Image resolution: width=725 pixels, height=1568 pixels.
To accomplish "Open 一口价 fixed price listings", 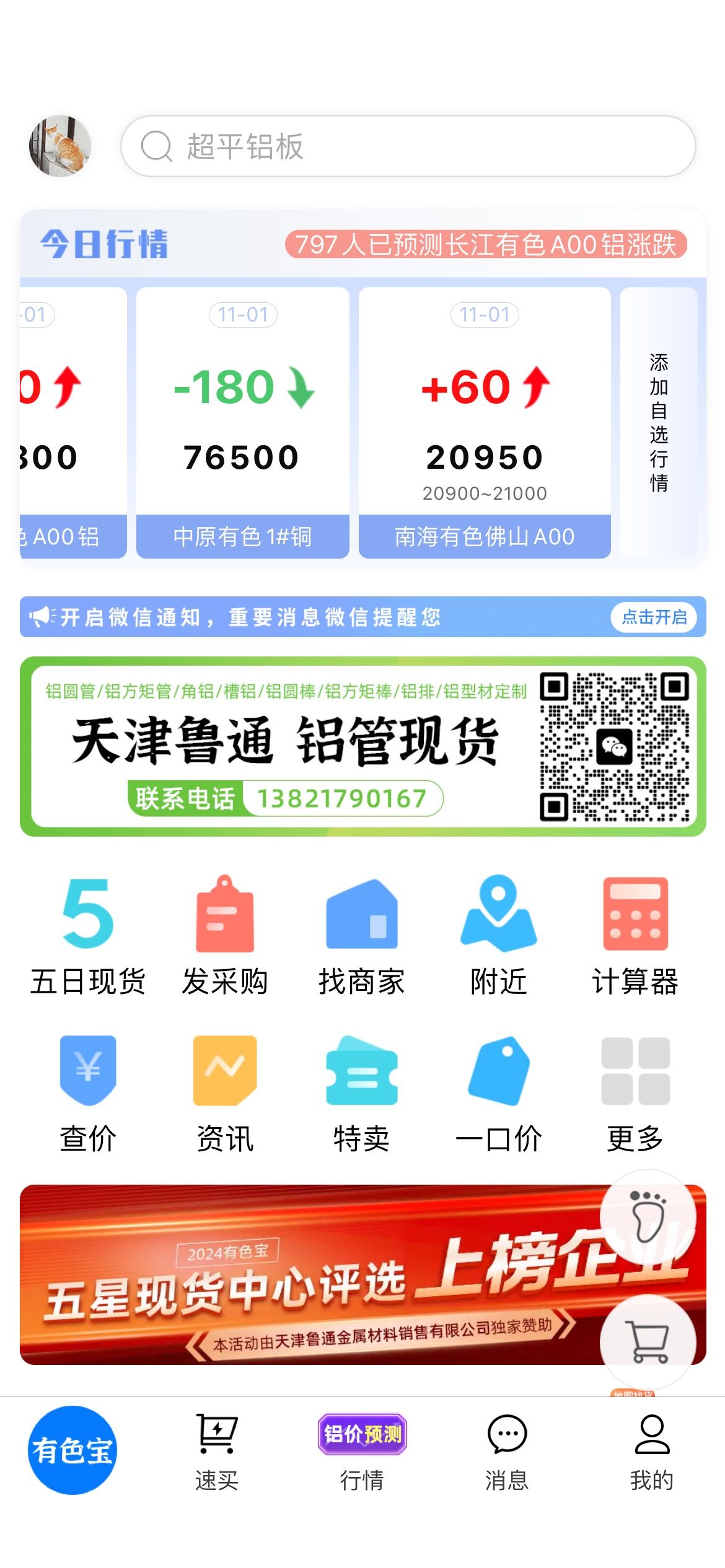I will tap(499, 1094).
